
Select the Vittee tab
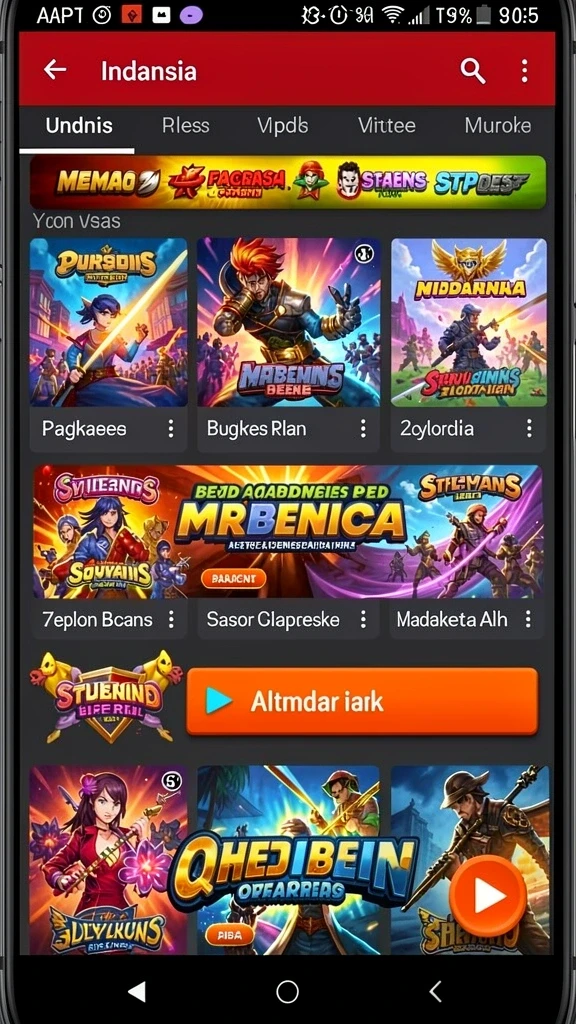click(x=387, y=125)
